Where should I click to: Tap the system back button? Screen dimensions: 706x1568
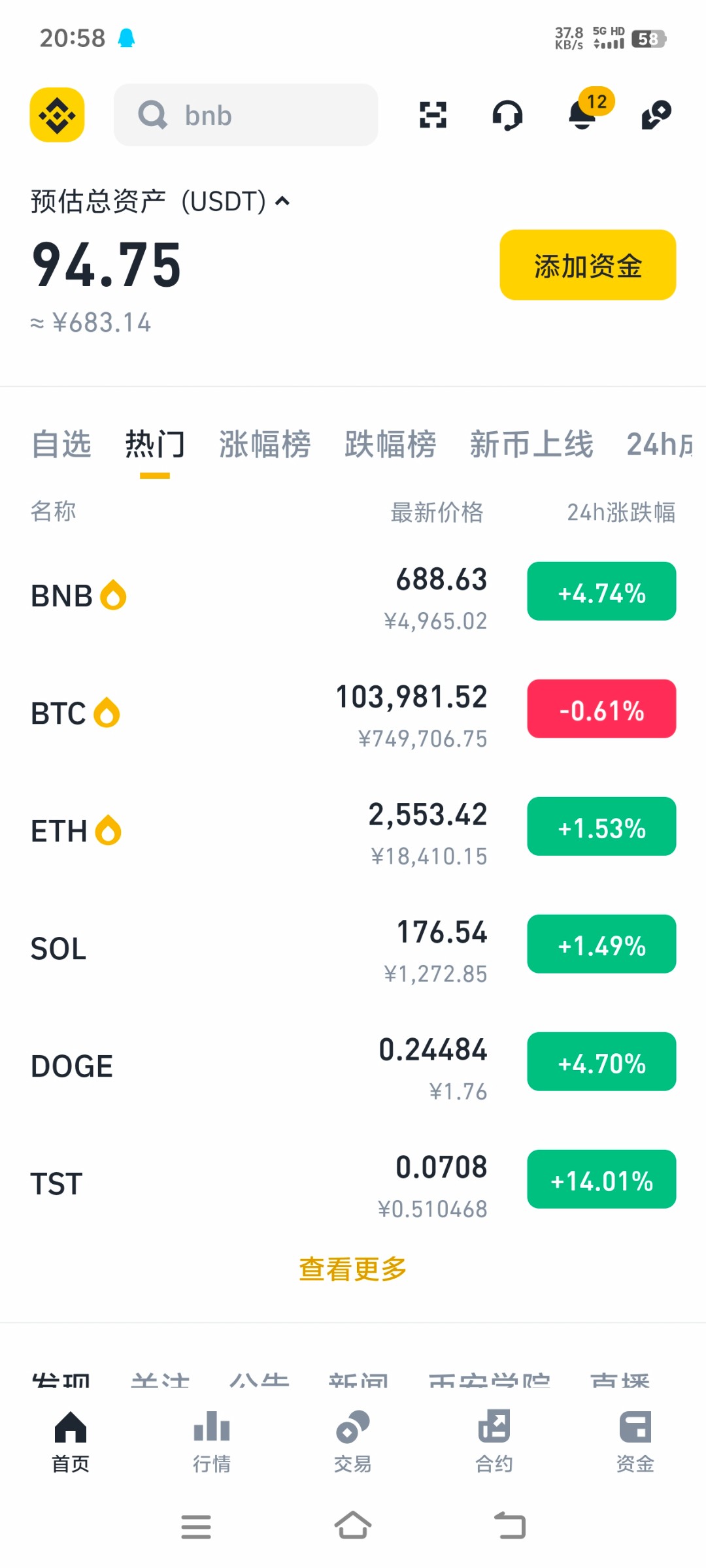point(511,1526)
